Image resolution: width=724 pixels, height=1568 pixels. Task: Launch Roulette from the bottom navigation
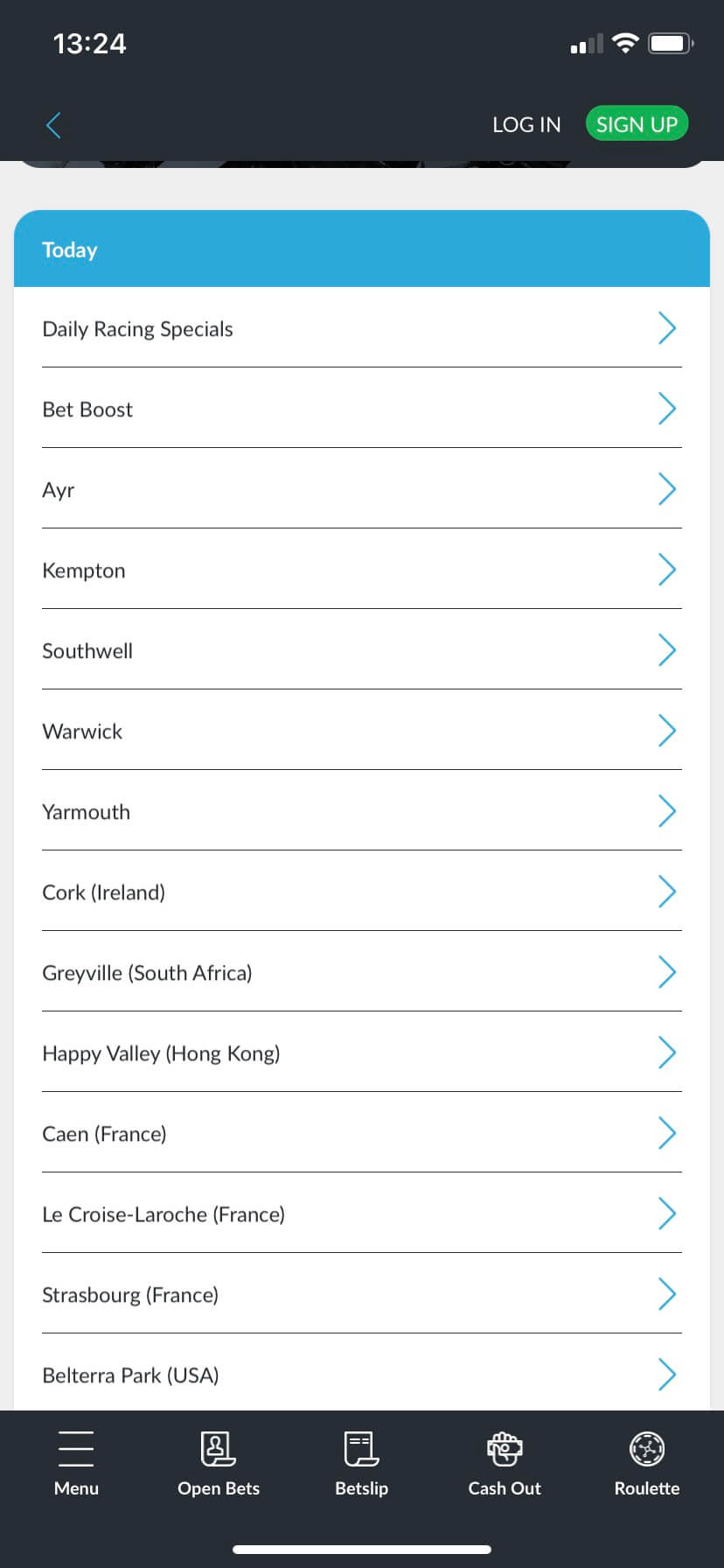pyautogui.click(x=646, y=1461)
